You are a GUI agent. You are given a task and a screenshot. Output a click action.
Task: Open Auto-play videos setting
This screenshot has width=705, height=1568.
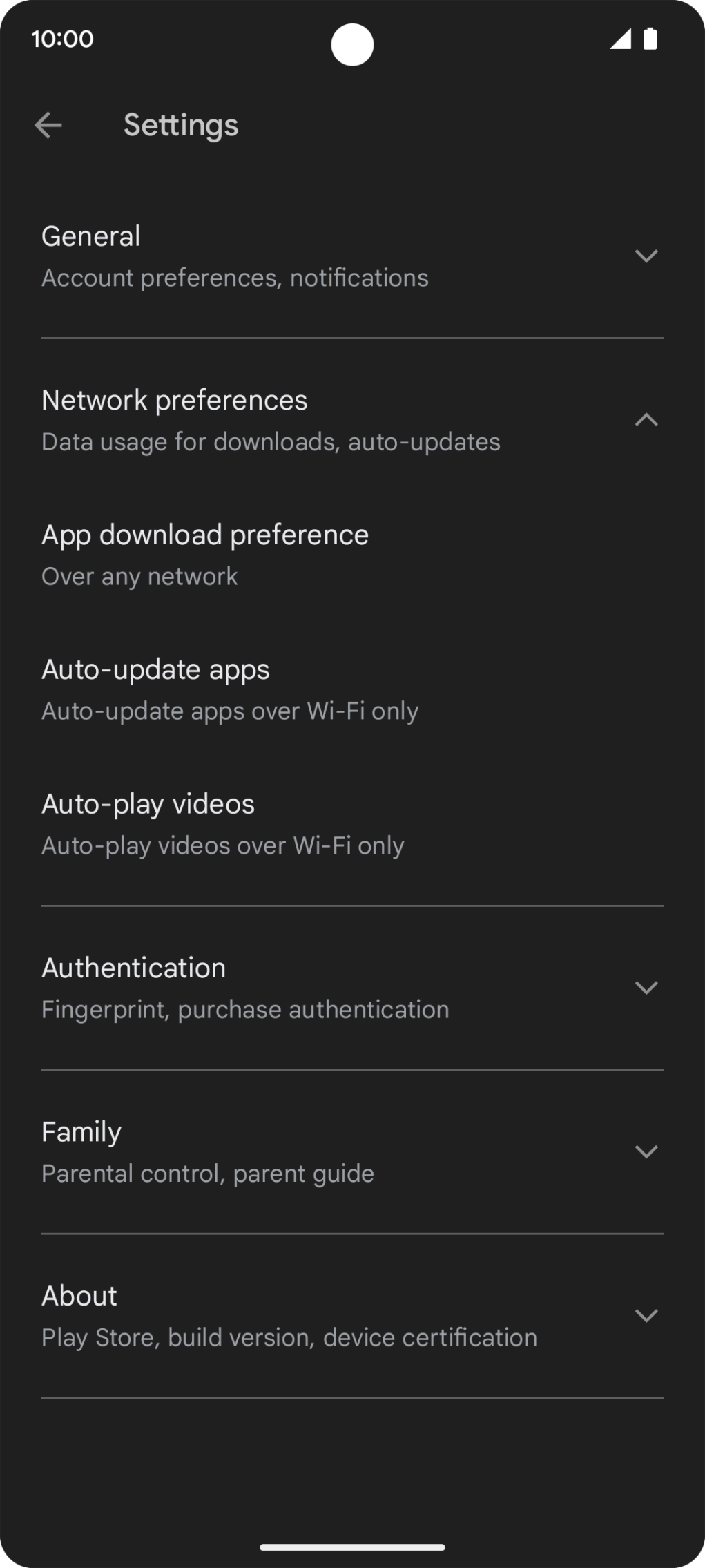pyautogui.click(x=352, y=824)
